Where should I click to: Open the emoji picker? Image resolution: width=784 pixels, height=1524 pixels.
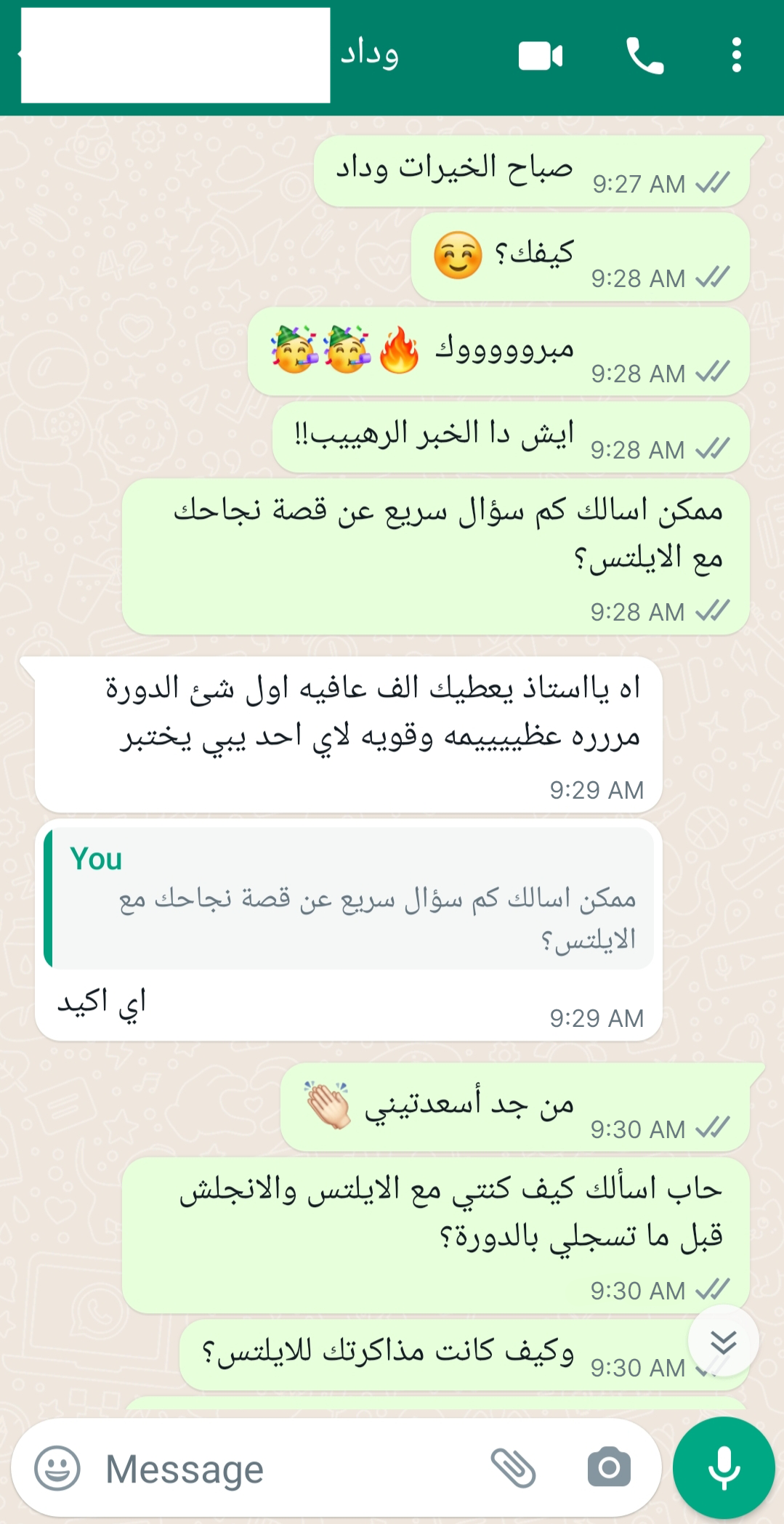click(x=57, y=1468)
